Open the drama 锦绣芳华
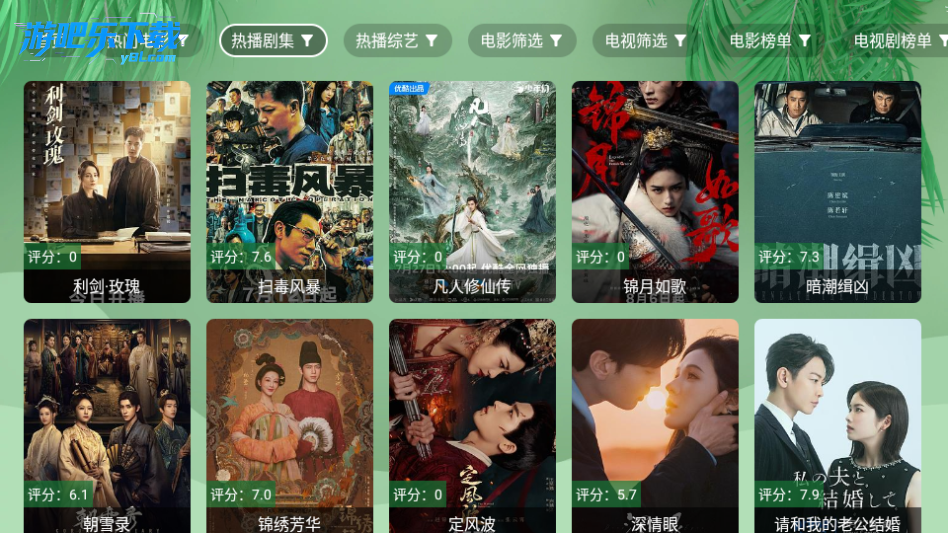Image resolution: width=948 pixels, height=533 pixels. coord(290,425)
